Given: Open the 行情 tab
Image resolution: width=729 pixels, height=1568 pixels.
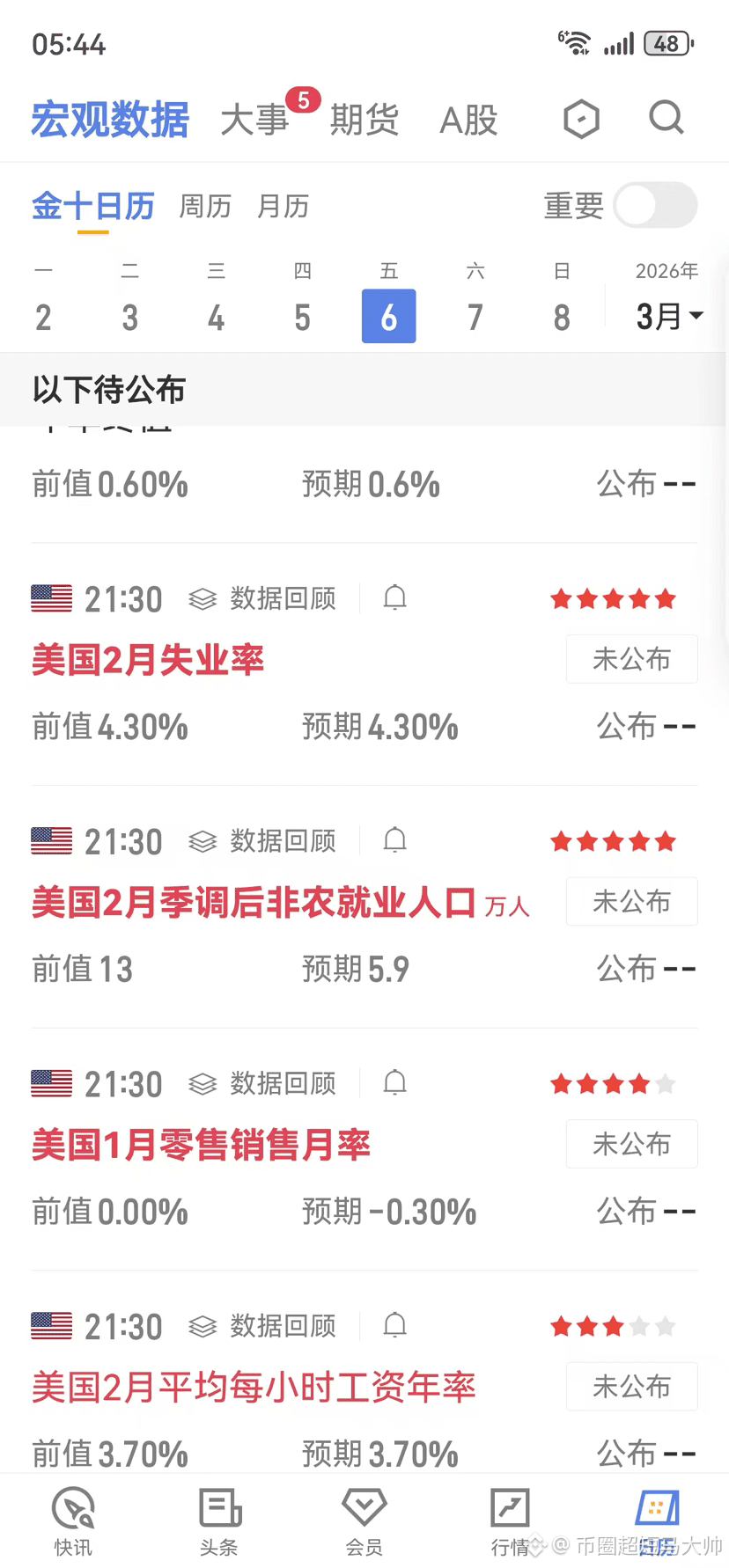Looking at the screenshot, I should 510,1520.
